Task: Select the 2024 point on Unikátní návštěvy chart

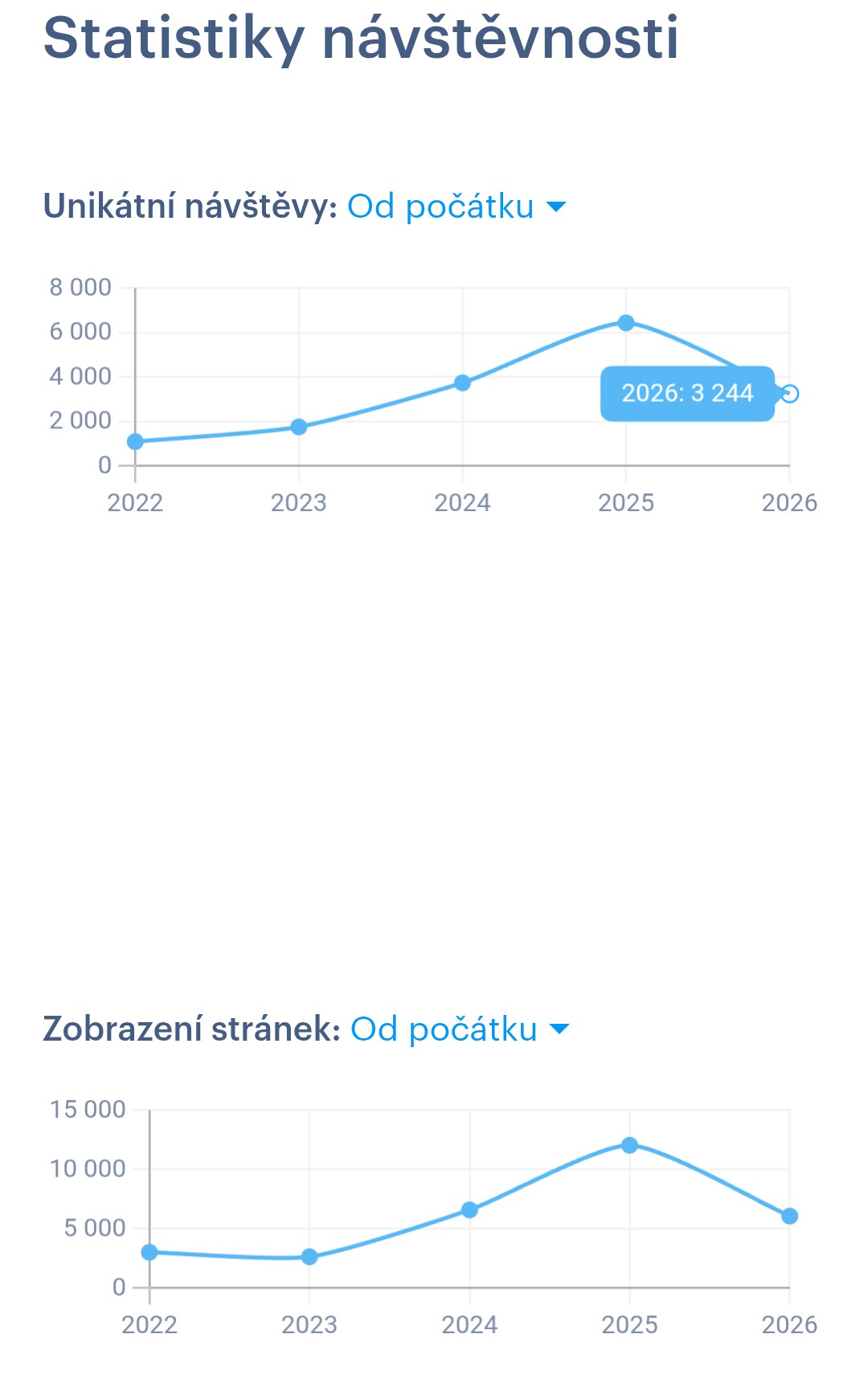Action: pos(462,383)
